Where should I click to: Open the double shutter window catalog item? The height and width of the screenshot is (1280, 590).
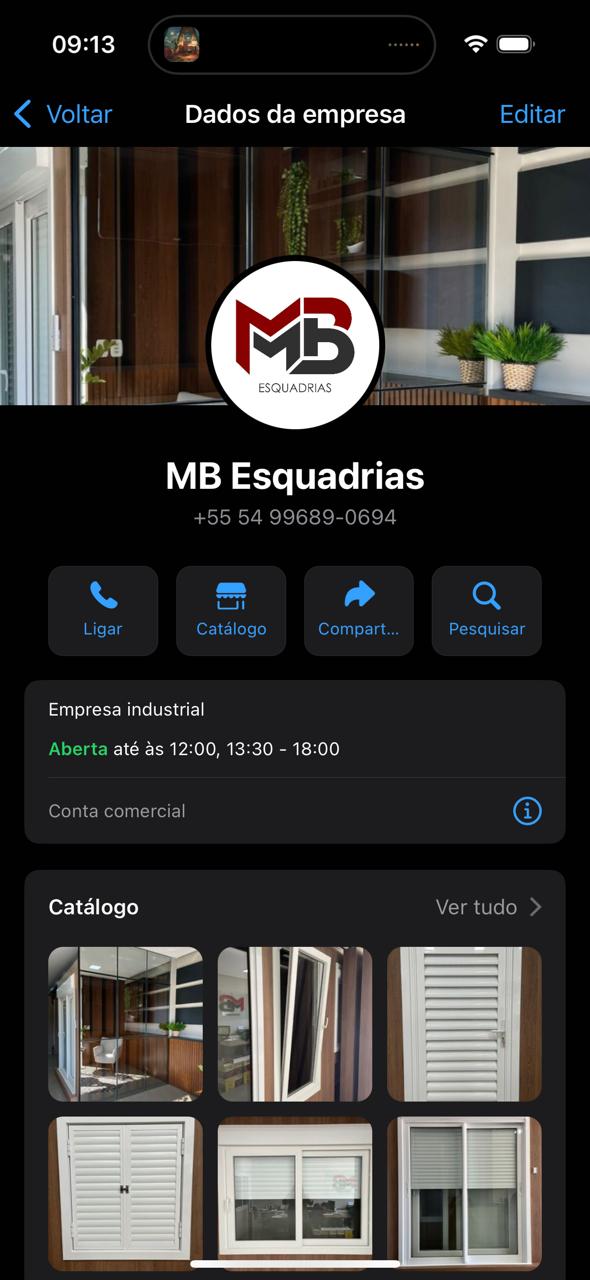[x=125, y=1194]
